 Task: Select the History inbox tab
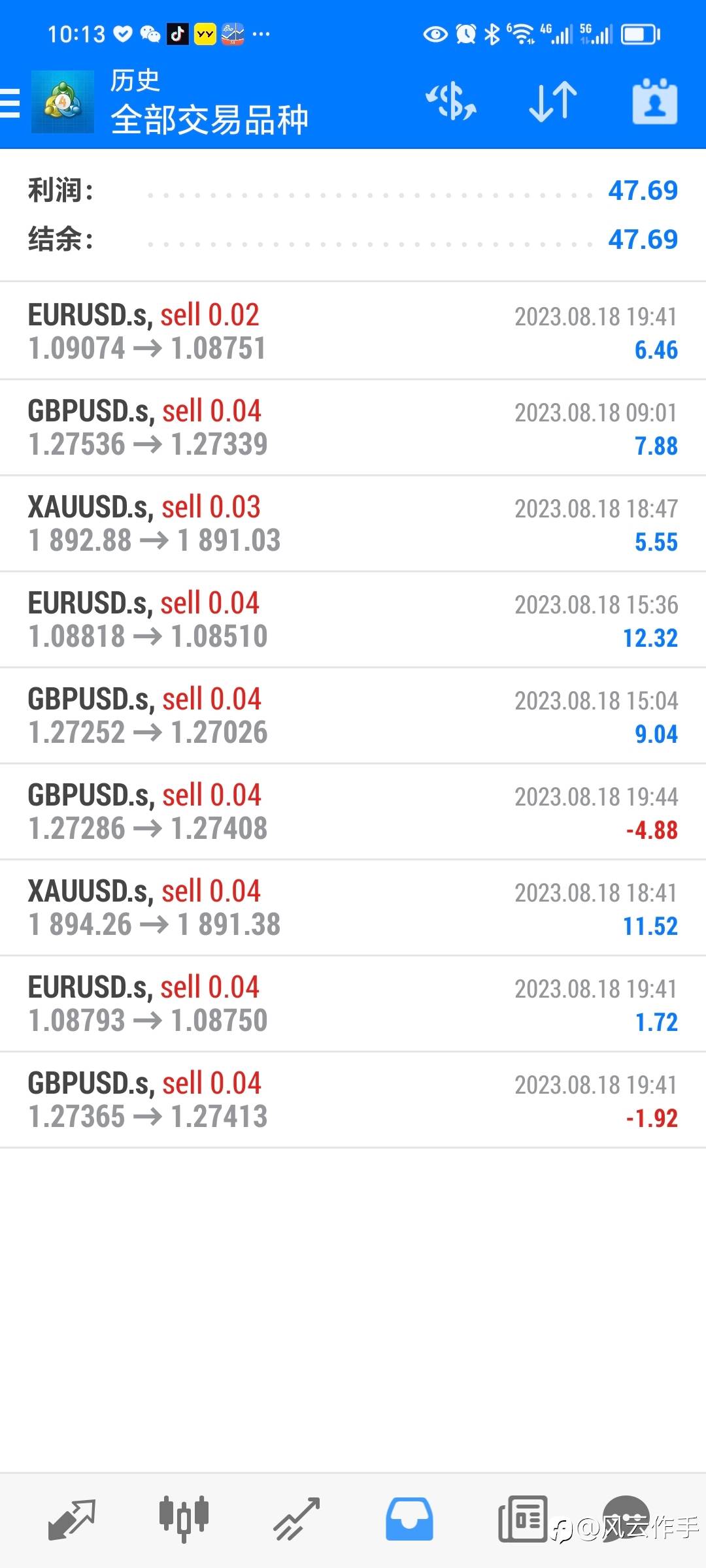click(x=409, y=1519)
